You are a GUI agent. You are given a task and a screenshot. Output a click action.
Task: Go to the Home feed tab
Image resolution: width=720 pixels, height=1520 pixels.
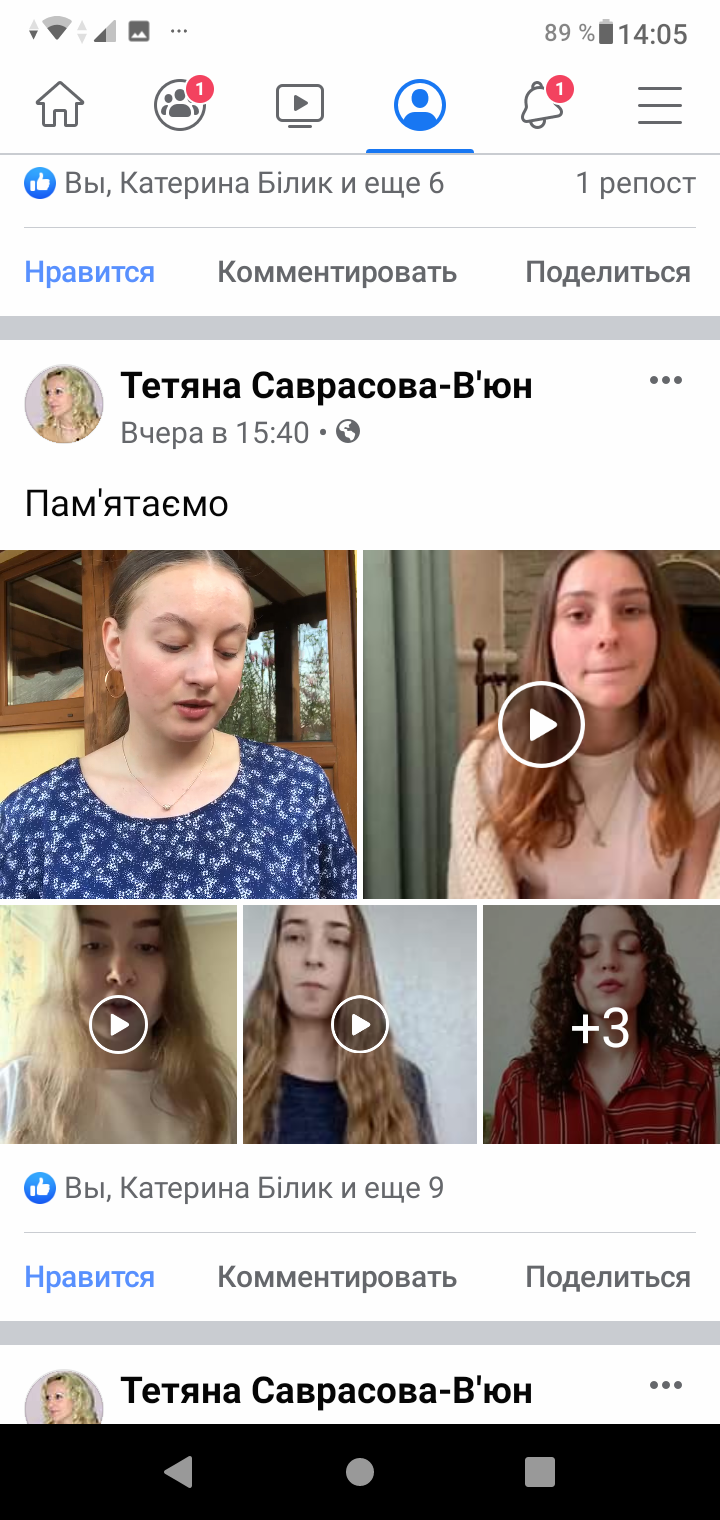pos(60,105)
